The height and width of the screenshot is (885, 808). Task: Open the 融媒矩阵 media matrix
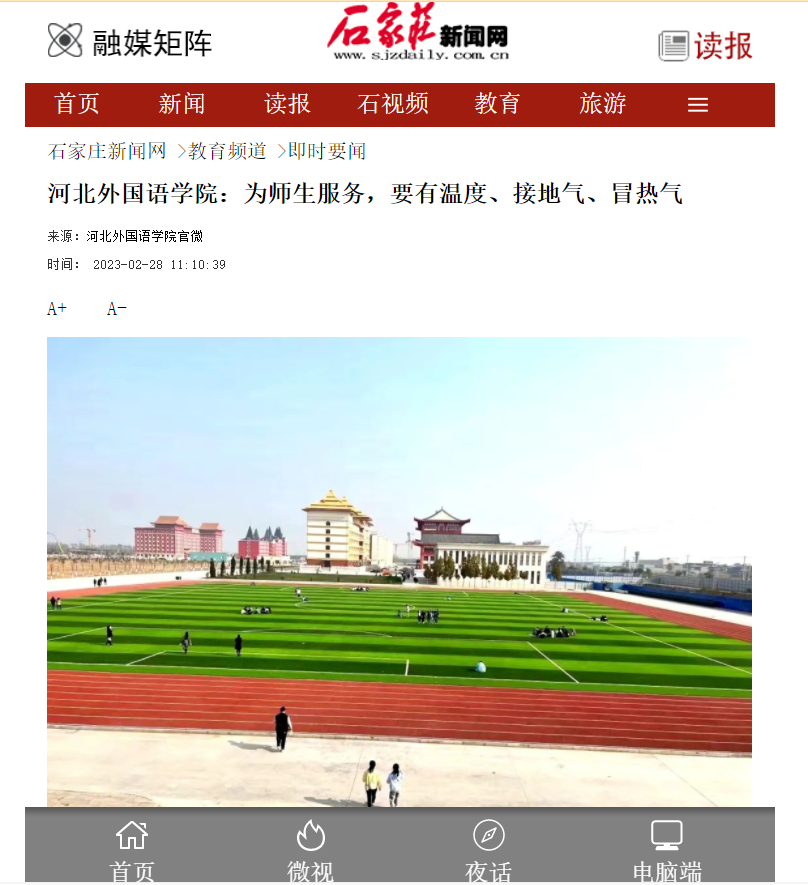point(130,42)
